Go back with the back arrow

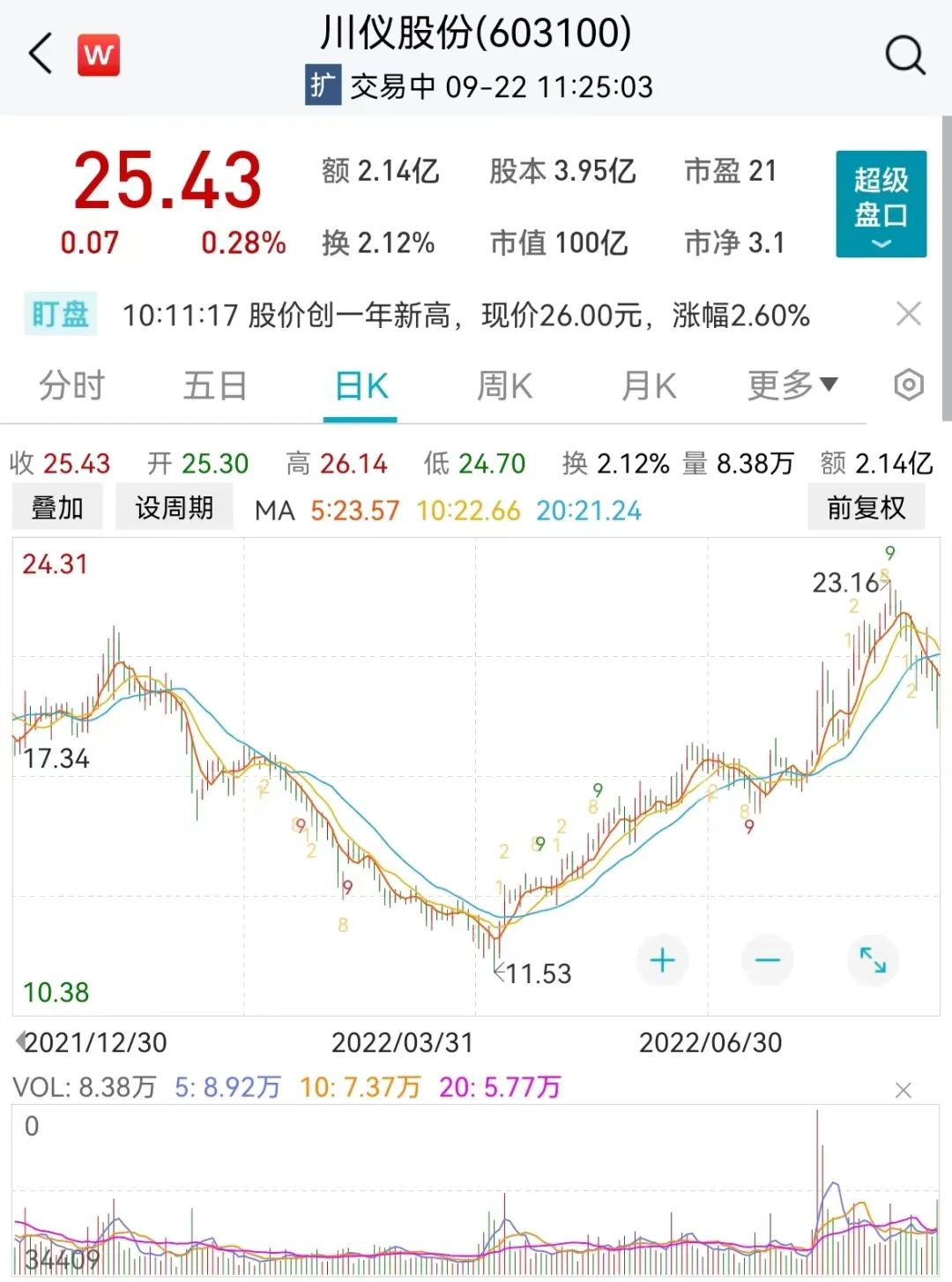pos(39,53)
